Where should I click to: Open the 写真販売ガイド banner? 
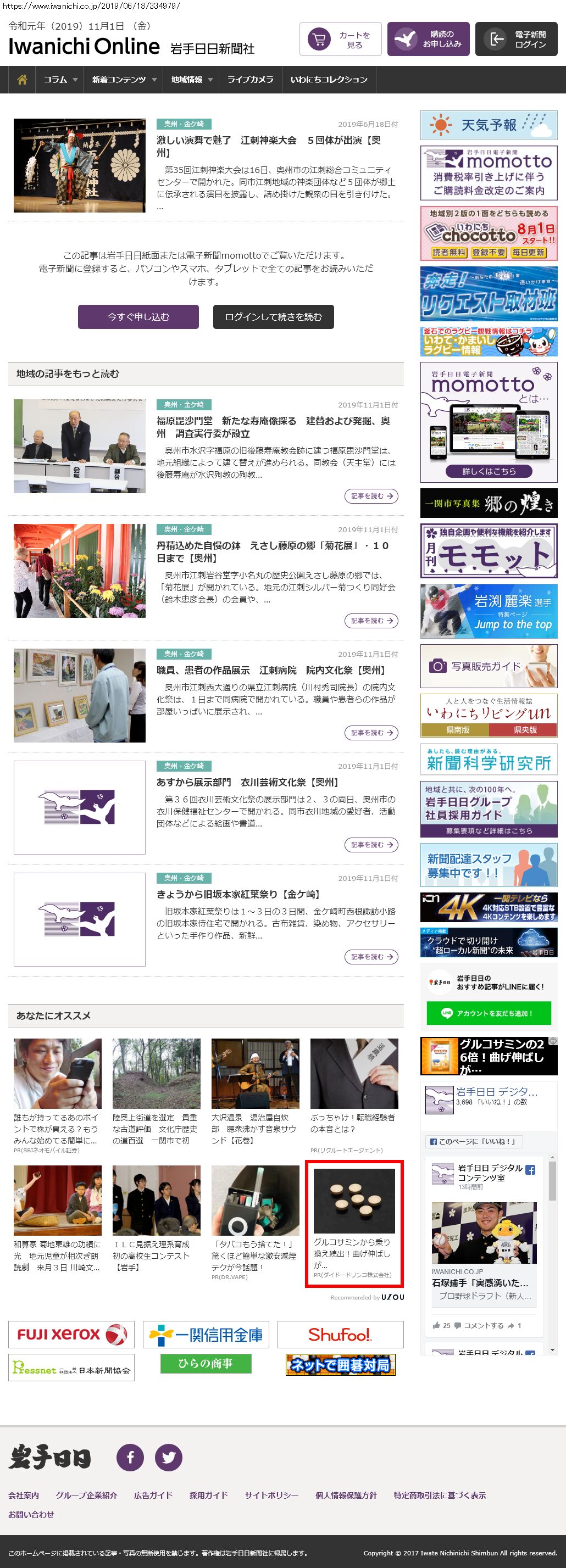coord(489,666)
